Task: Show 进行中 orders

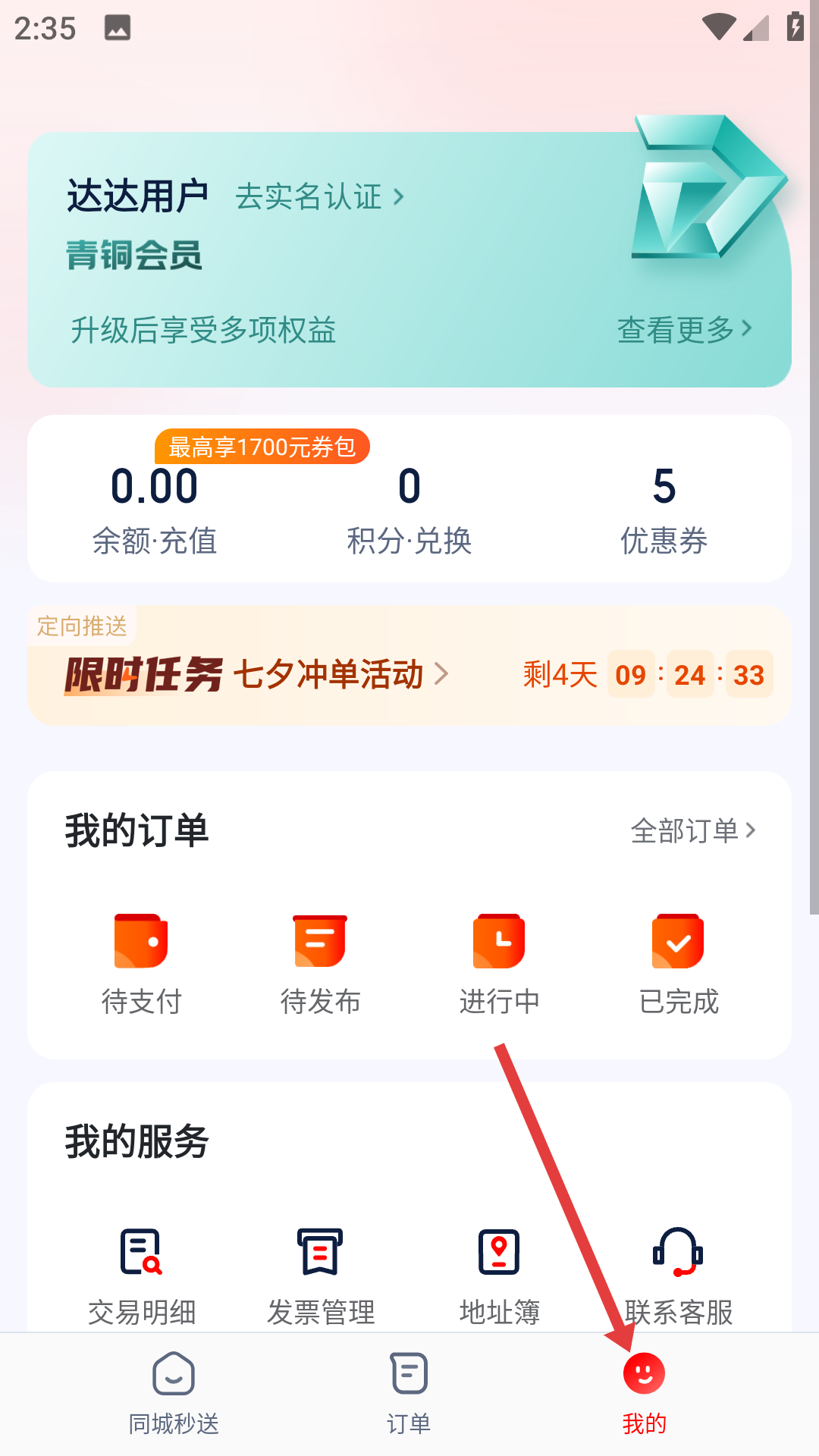Action: 499,965
